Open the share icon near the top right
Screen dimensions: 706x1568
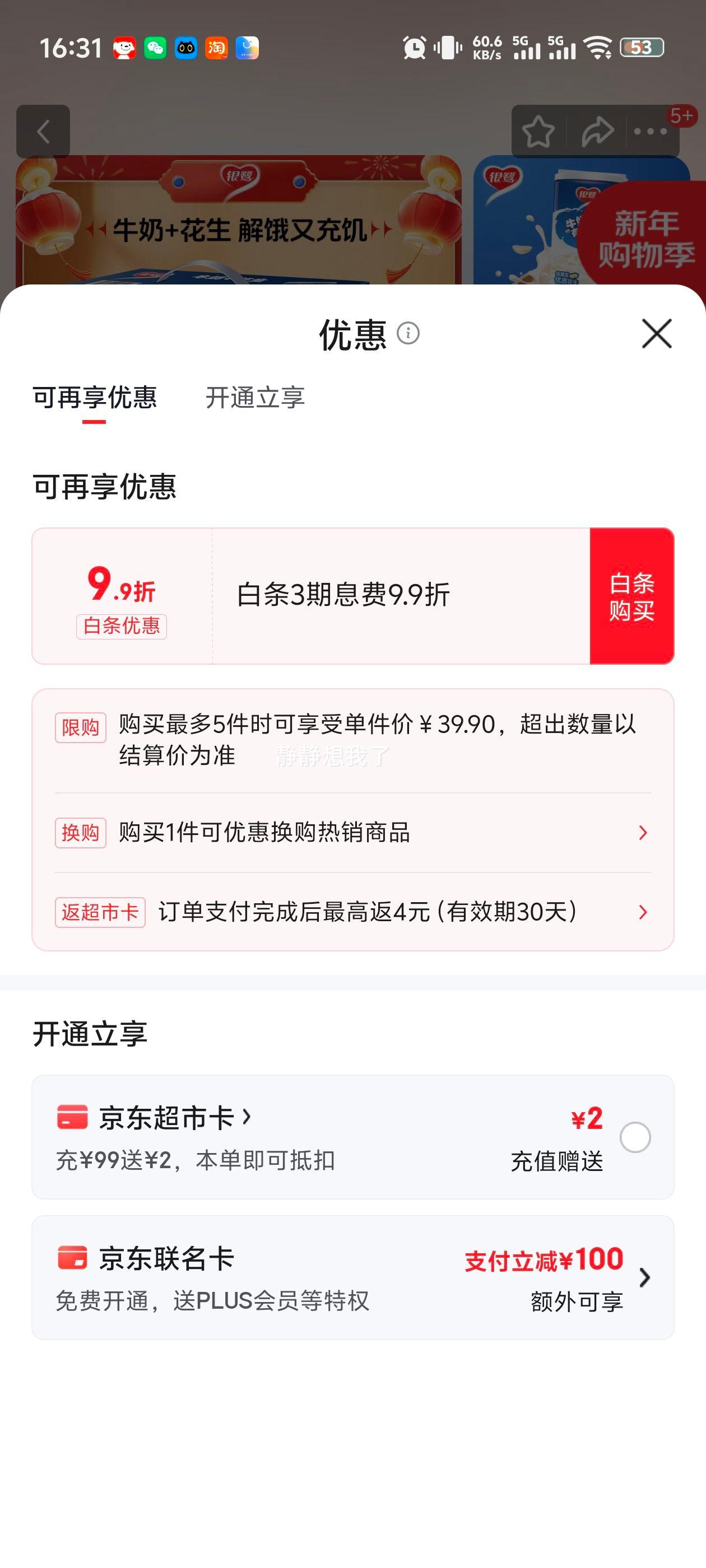[596, 130]
